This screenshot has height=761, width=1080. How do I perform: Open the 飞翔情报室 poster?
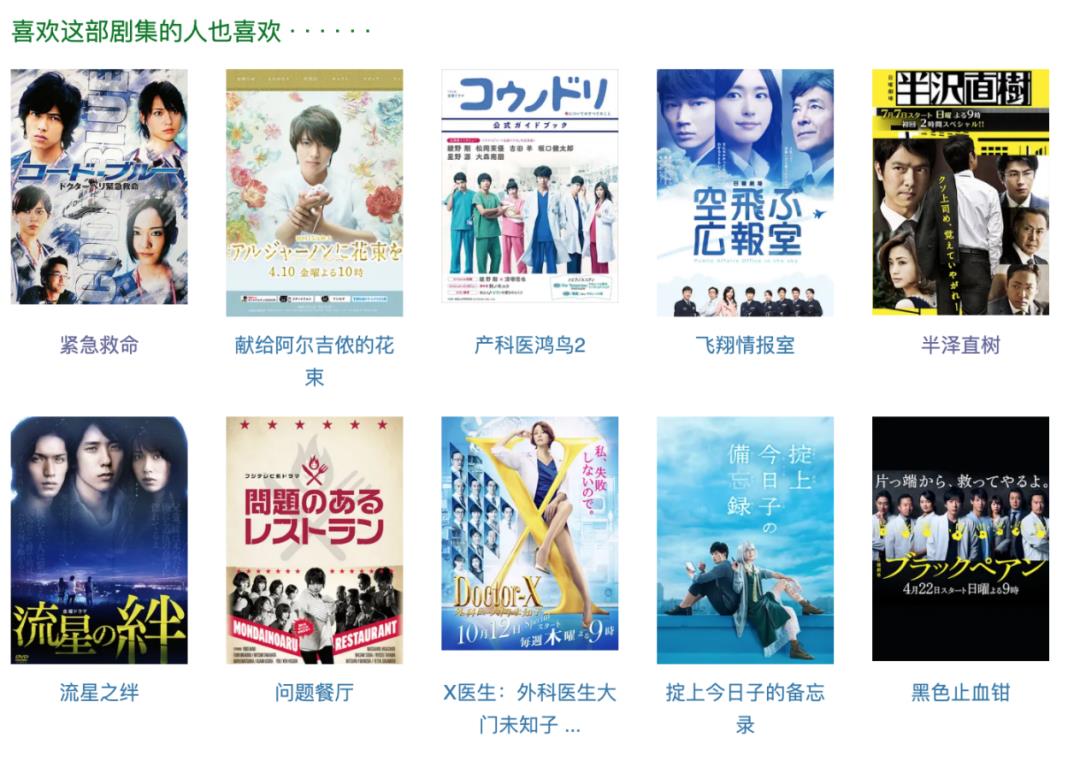(x=745, y=192)
